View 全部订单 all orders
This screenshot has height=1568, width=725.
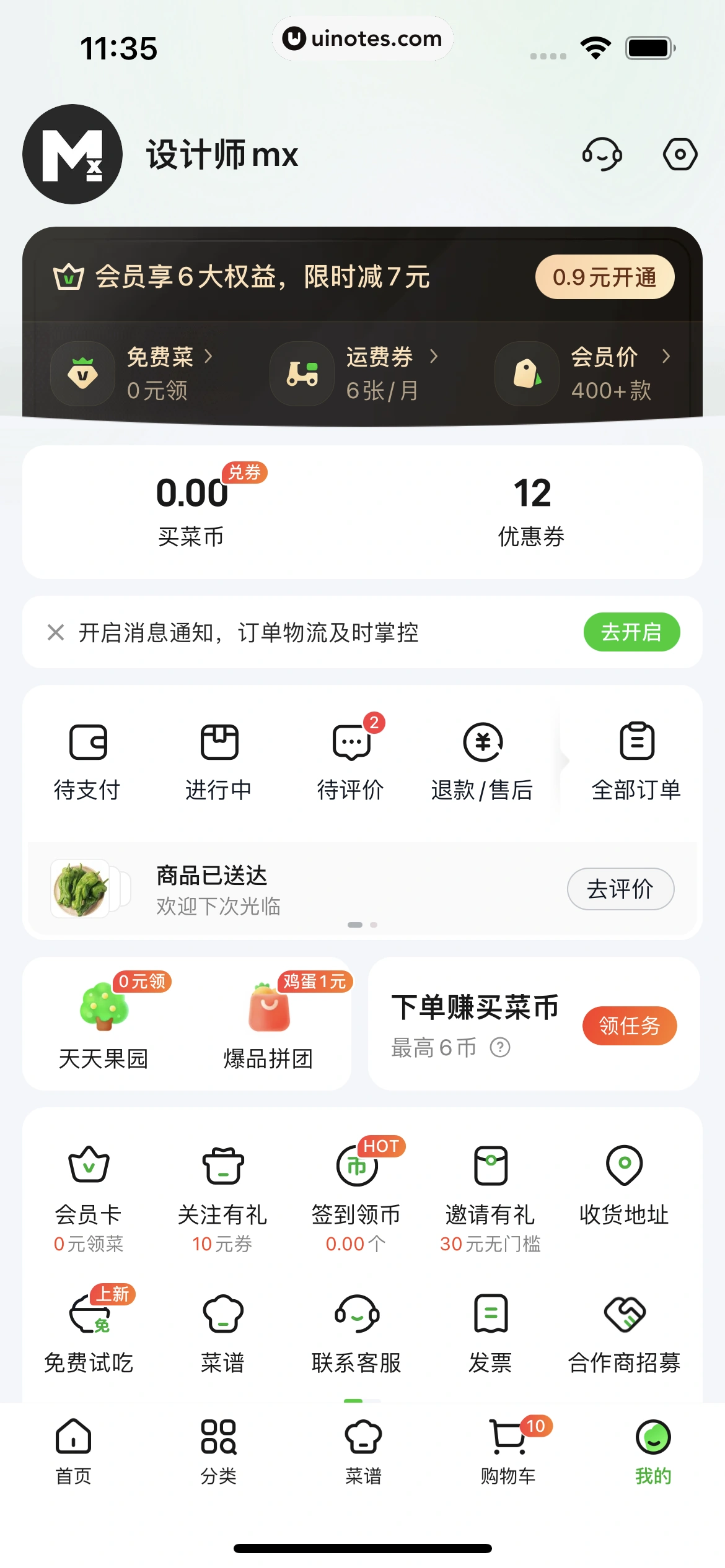[x=636, y=761]
